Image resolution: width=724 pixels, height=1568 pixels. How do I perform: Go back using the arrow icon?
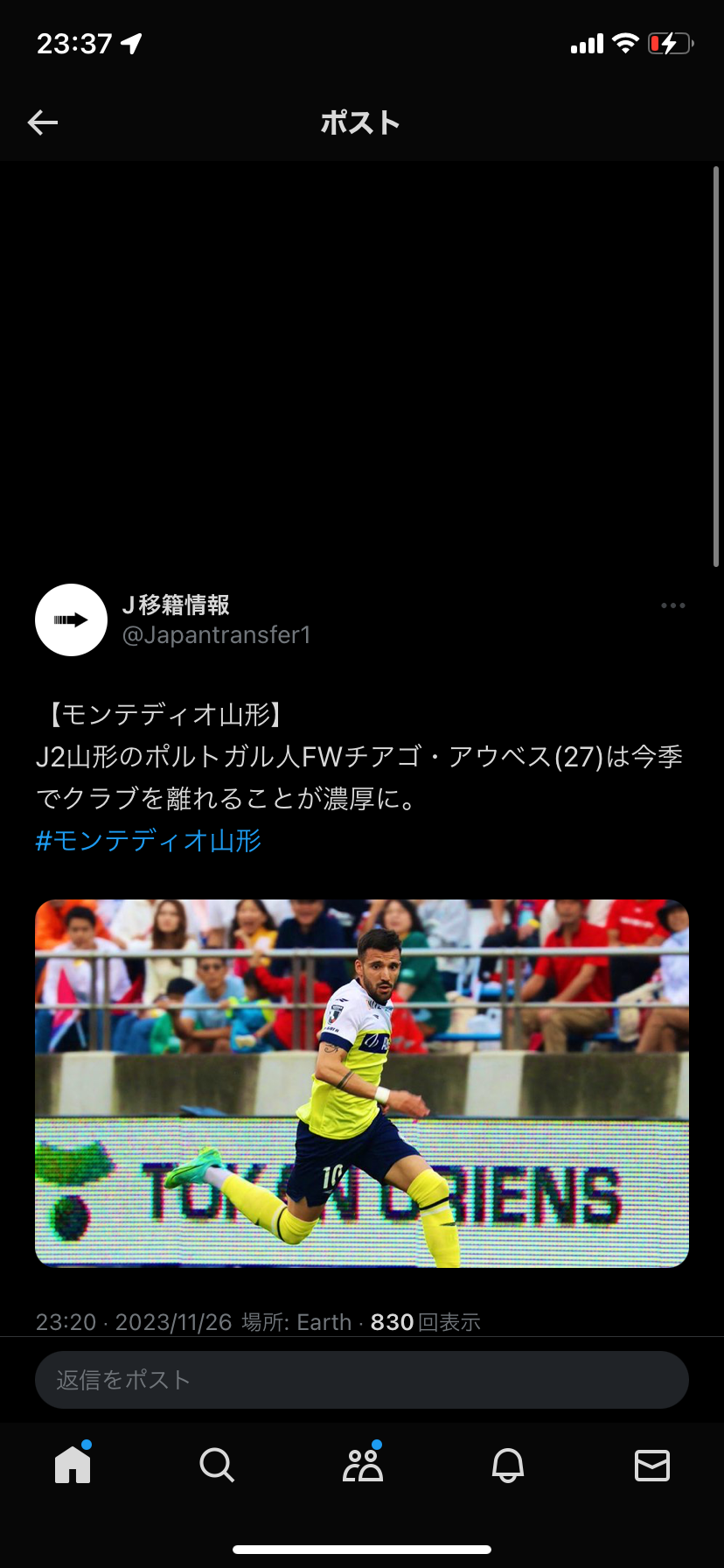point(42,122)
